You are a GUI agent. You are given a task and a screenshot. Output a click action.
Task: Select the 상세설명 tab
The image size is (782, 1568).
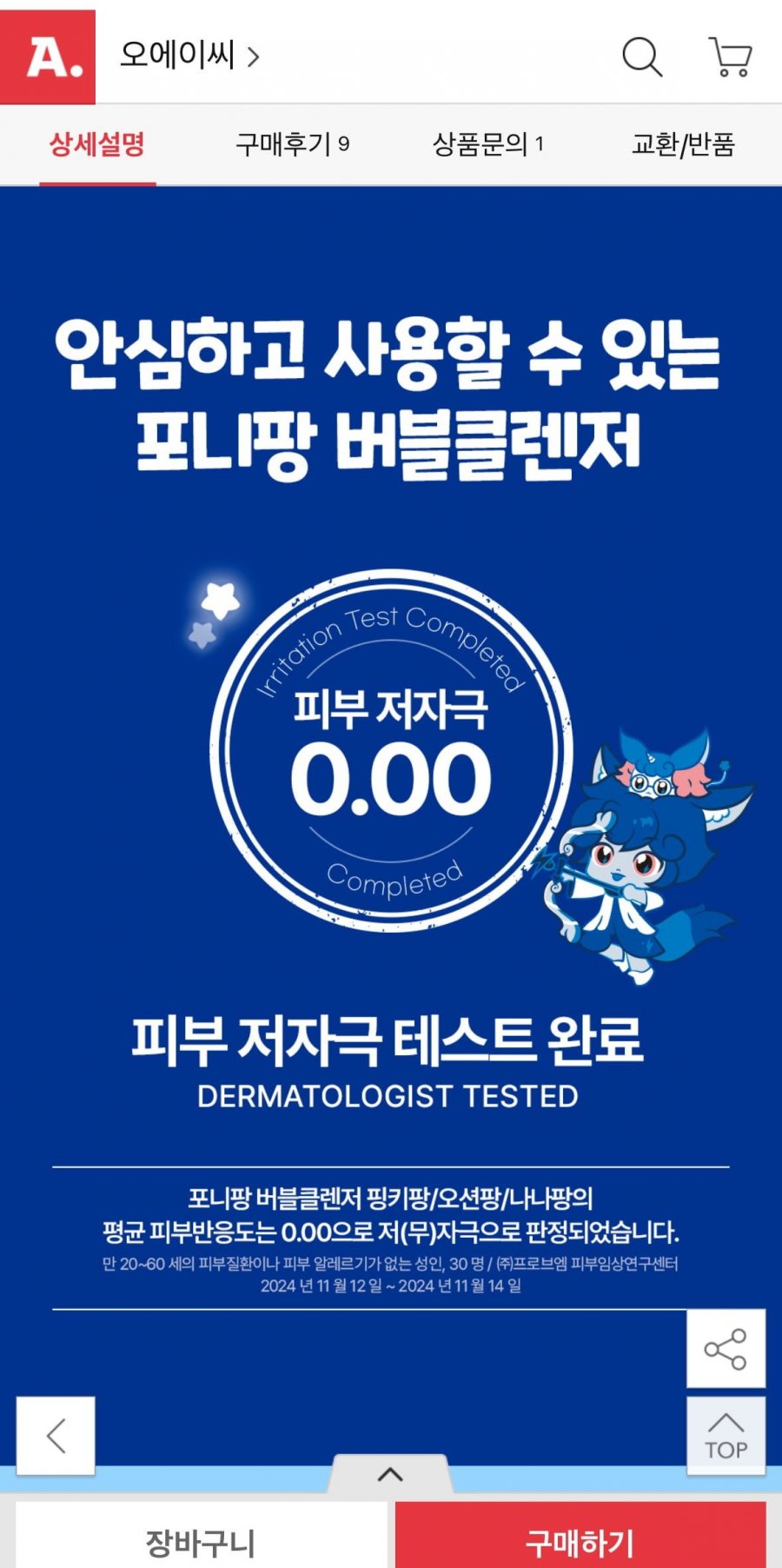[97, 144]
